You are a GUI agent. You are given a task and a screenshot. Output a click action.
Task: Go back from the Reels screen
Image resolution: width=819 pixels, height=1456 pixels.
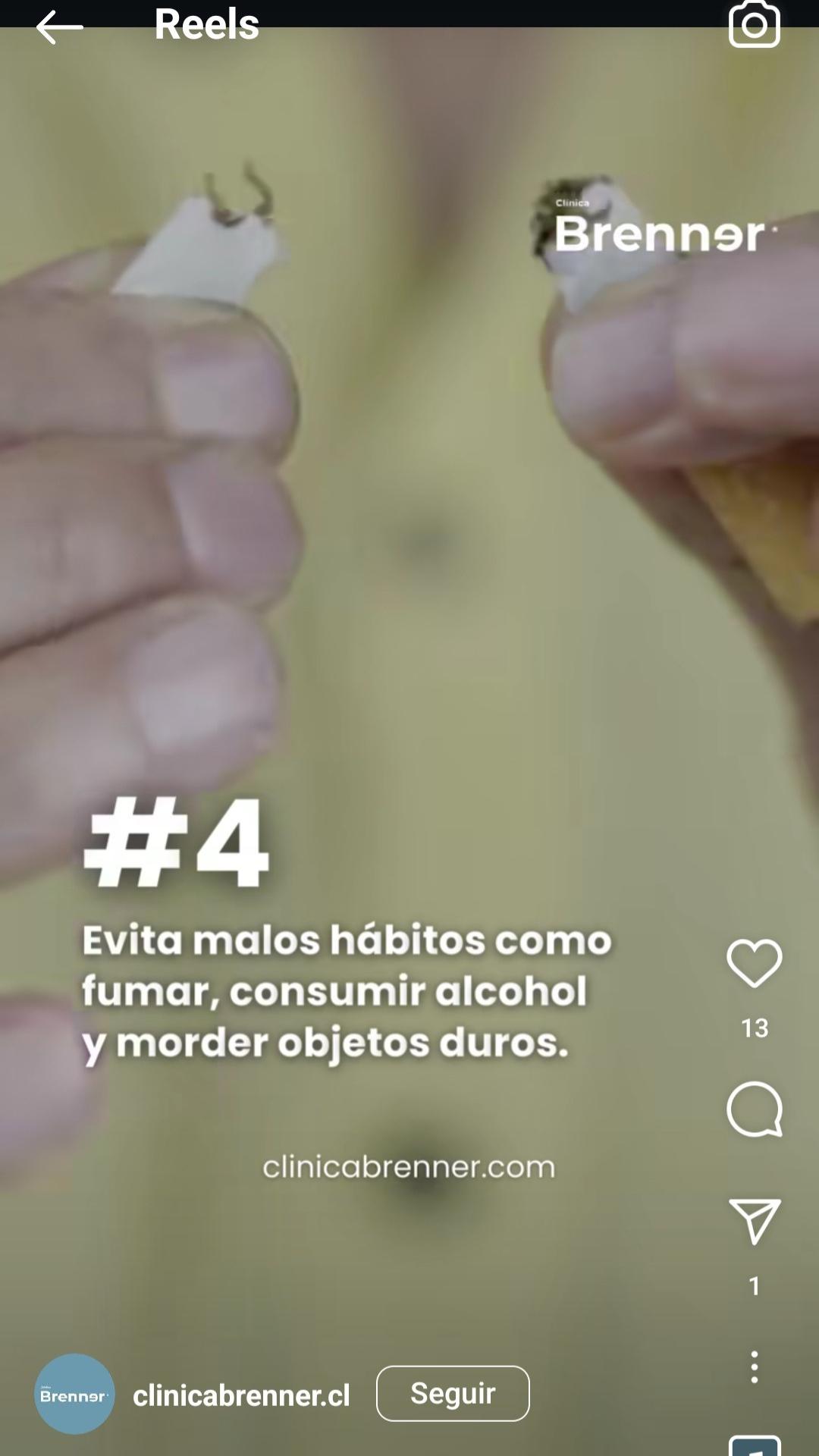(59, 27)
